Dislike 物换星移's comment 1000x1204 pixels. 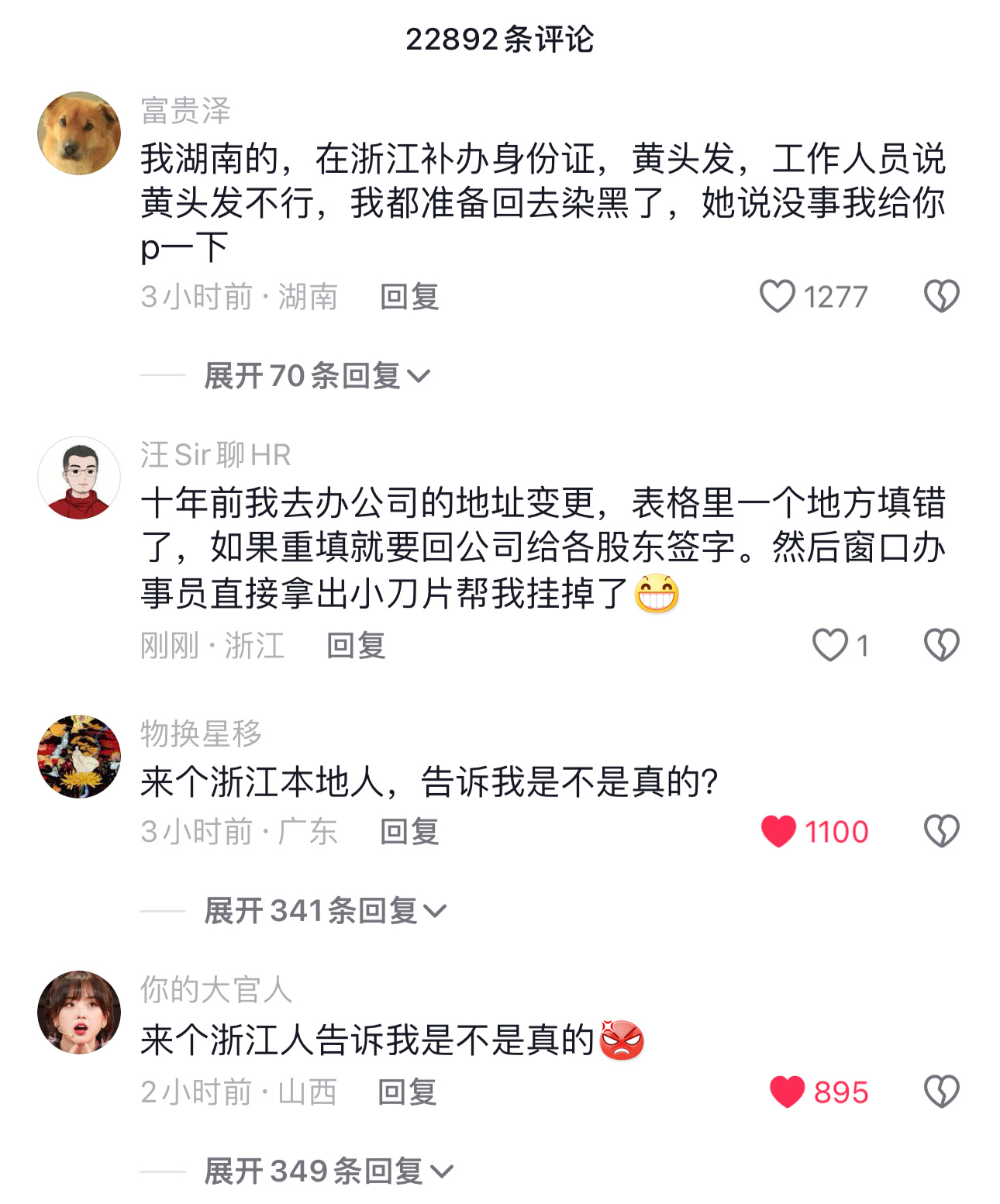coord(941,832)
